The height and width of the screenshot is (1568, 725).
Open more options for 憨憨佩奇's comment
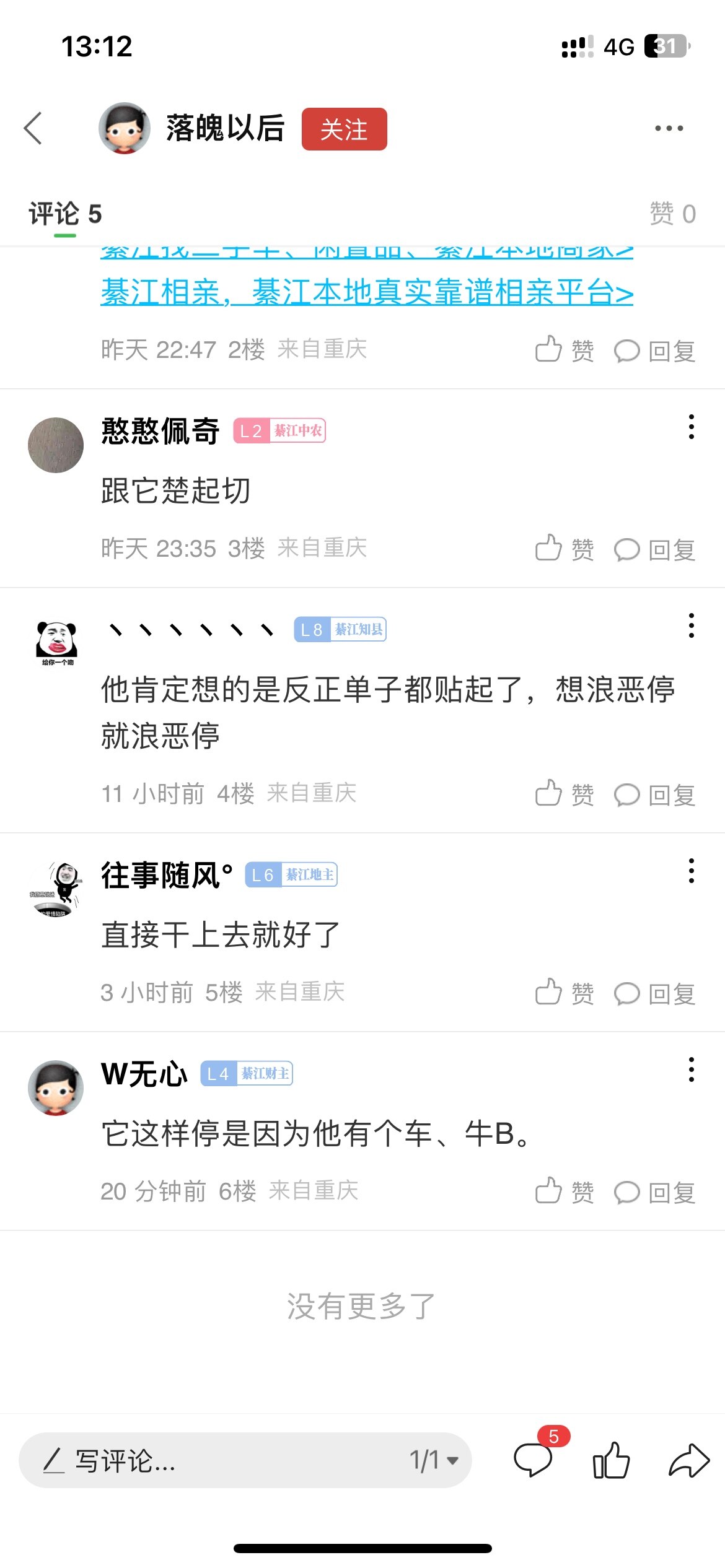coord(691,427)
